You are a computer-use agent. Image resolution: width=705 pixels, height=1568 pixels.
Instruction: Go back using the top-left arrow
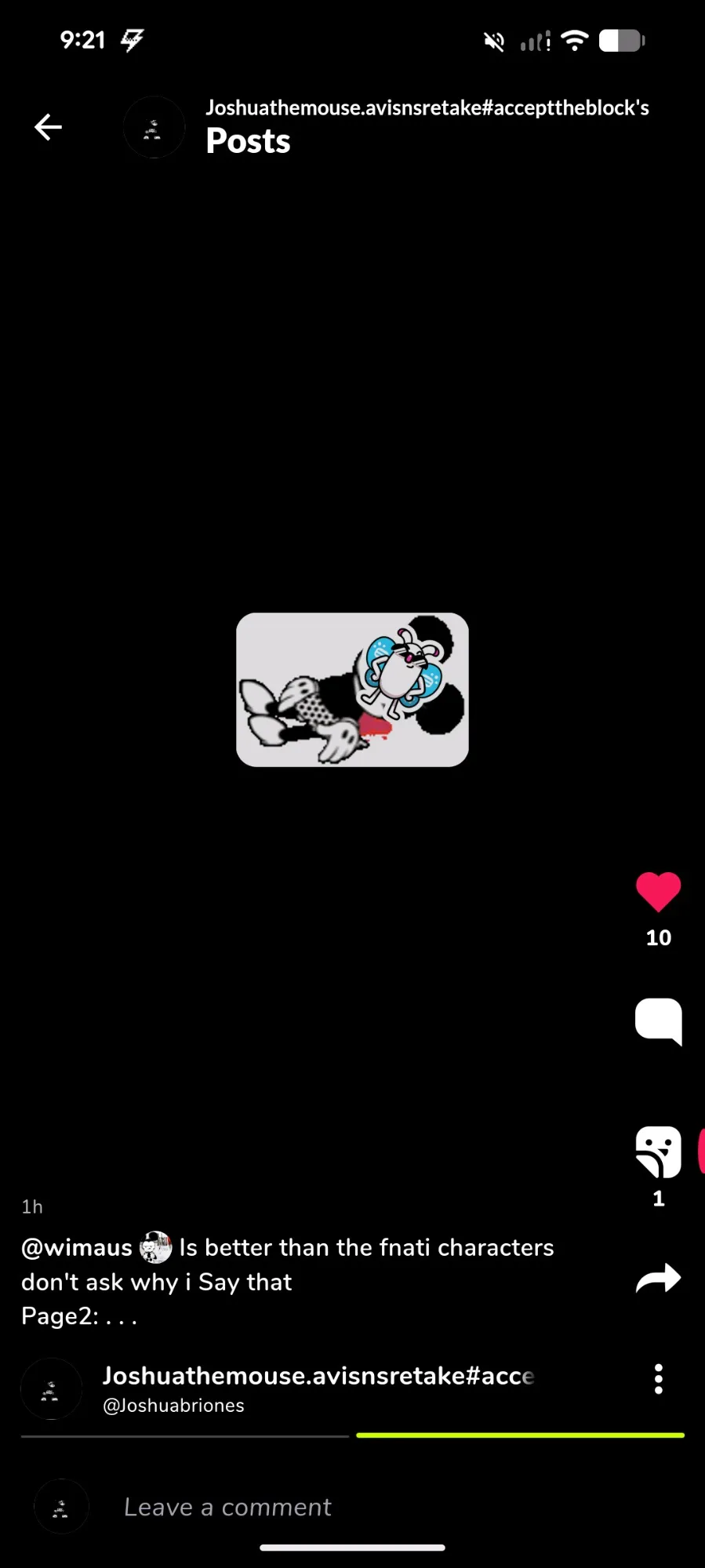click(48, 127)
